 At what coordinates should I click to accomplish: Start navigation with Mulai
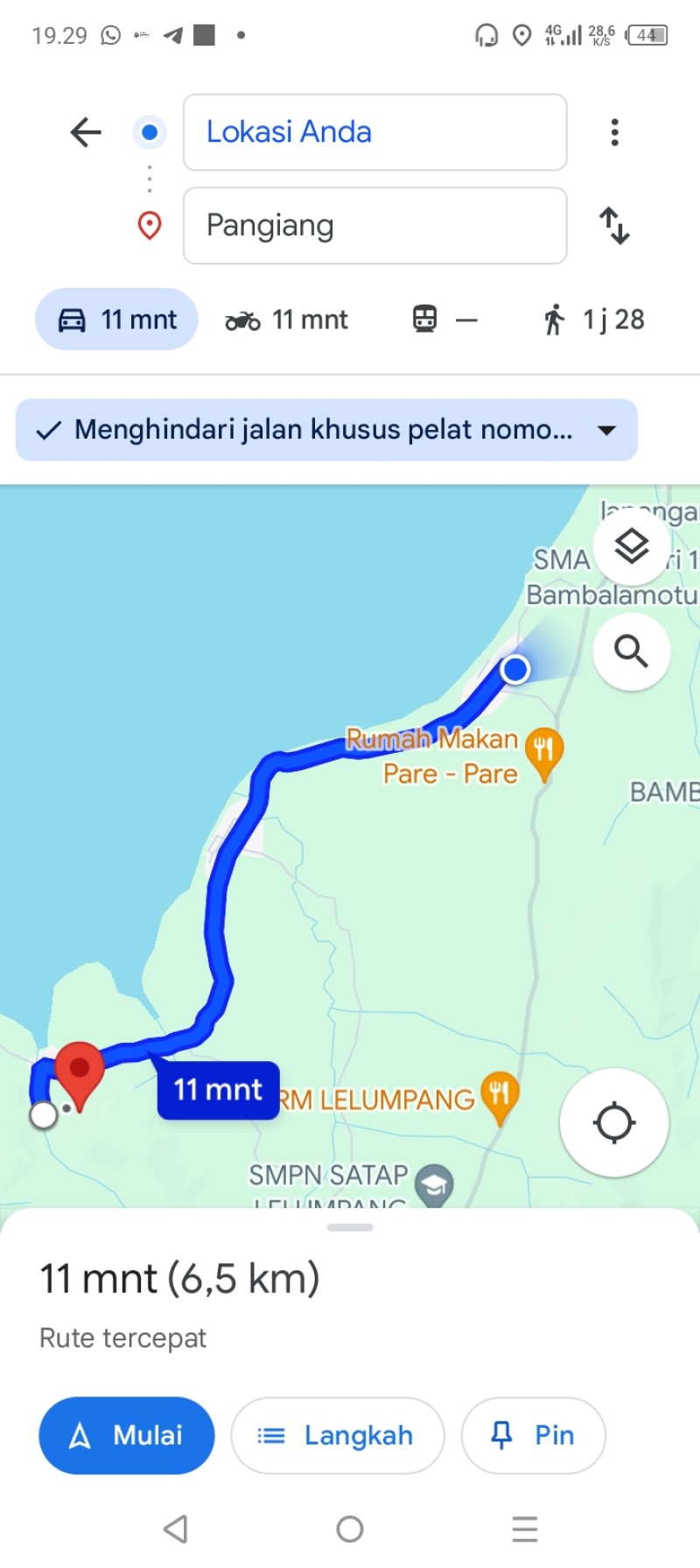pos(127,1436)
